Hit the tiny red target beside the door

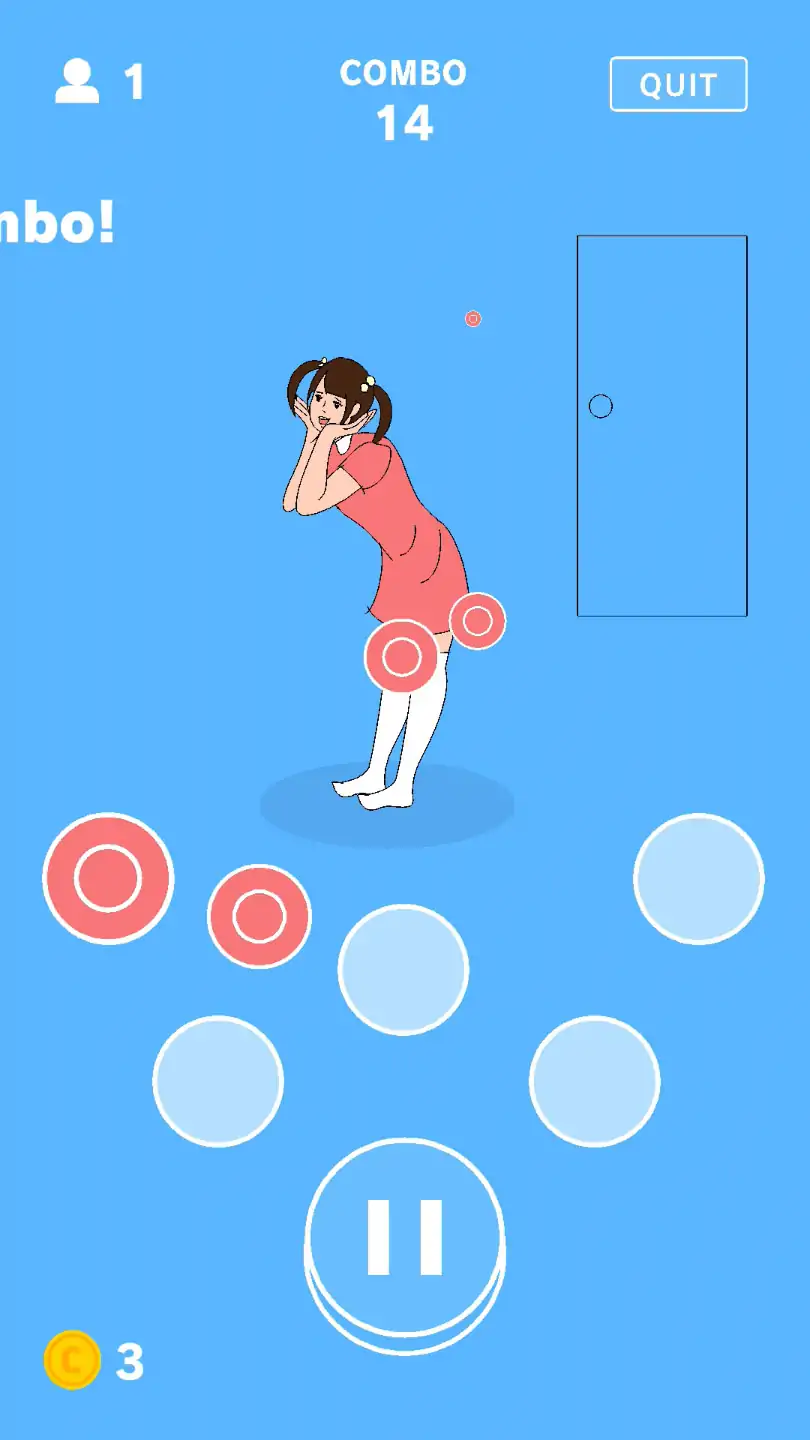473,319
